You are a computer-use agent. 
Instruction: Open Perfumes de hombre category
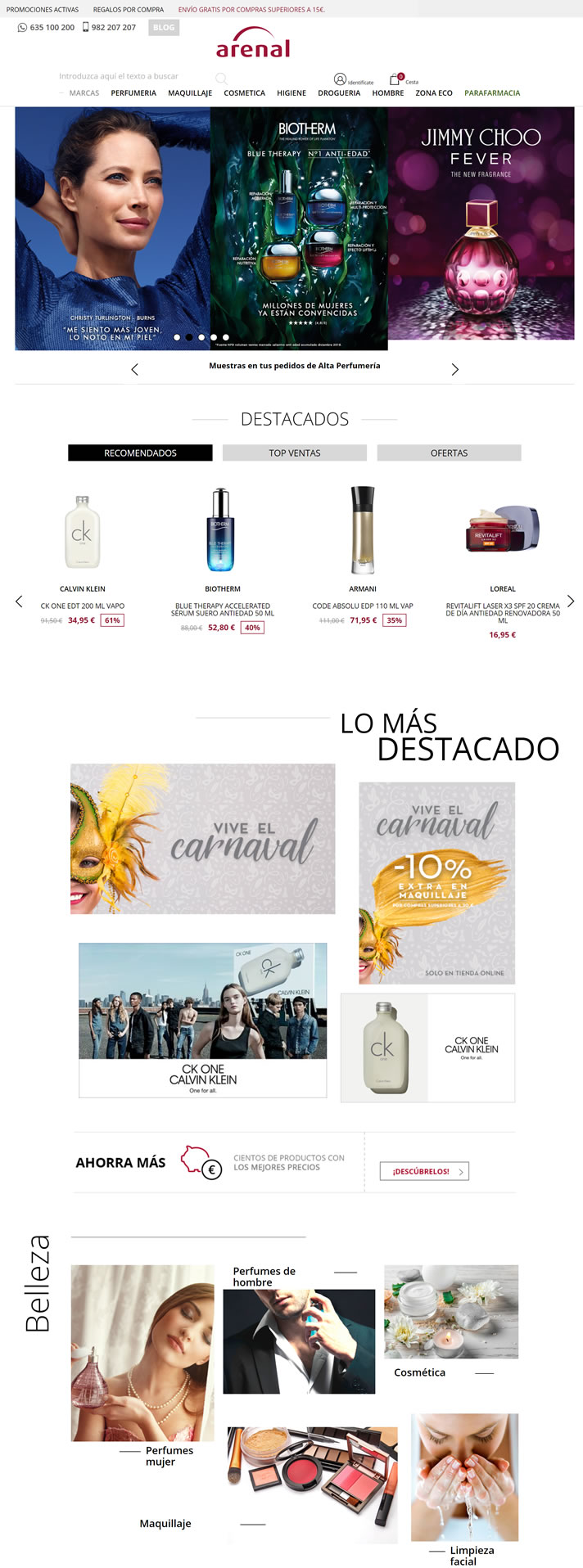299,1341
